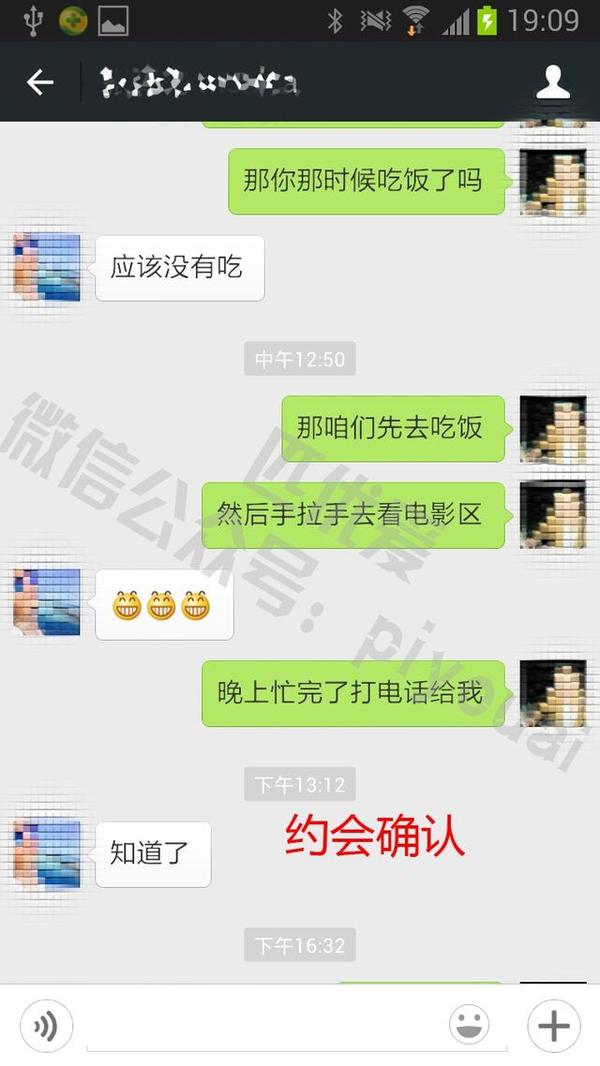Open the plus attachments menu
Screen dimensions: 600x1066
[x=554, y=1026]
